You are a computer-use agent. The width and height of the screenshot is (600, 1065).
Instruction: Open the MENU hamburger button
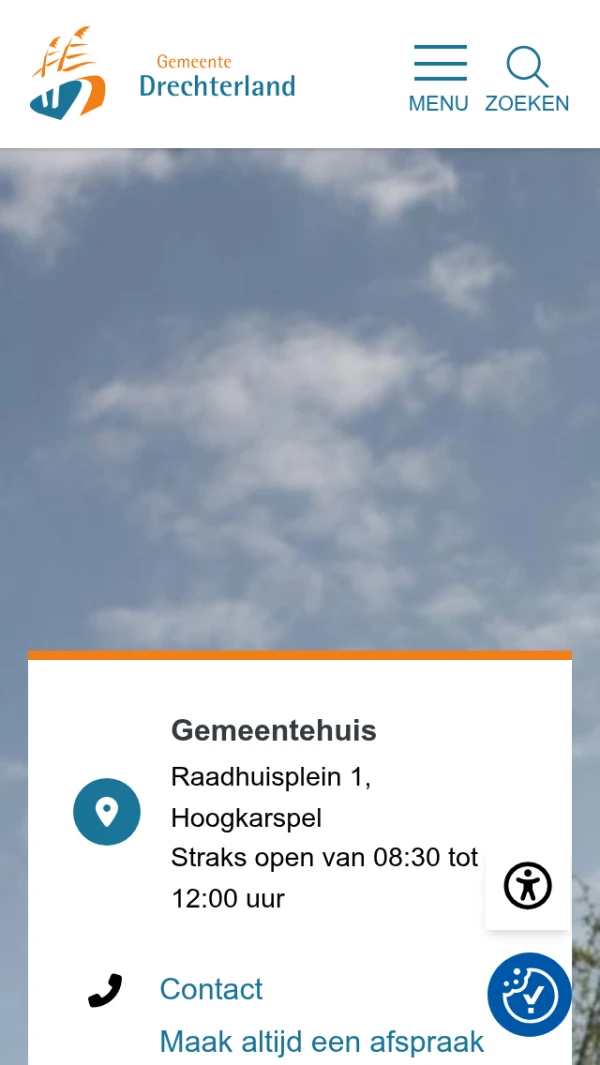tap(439, 78)
